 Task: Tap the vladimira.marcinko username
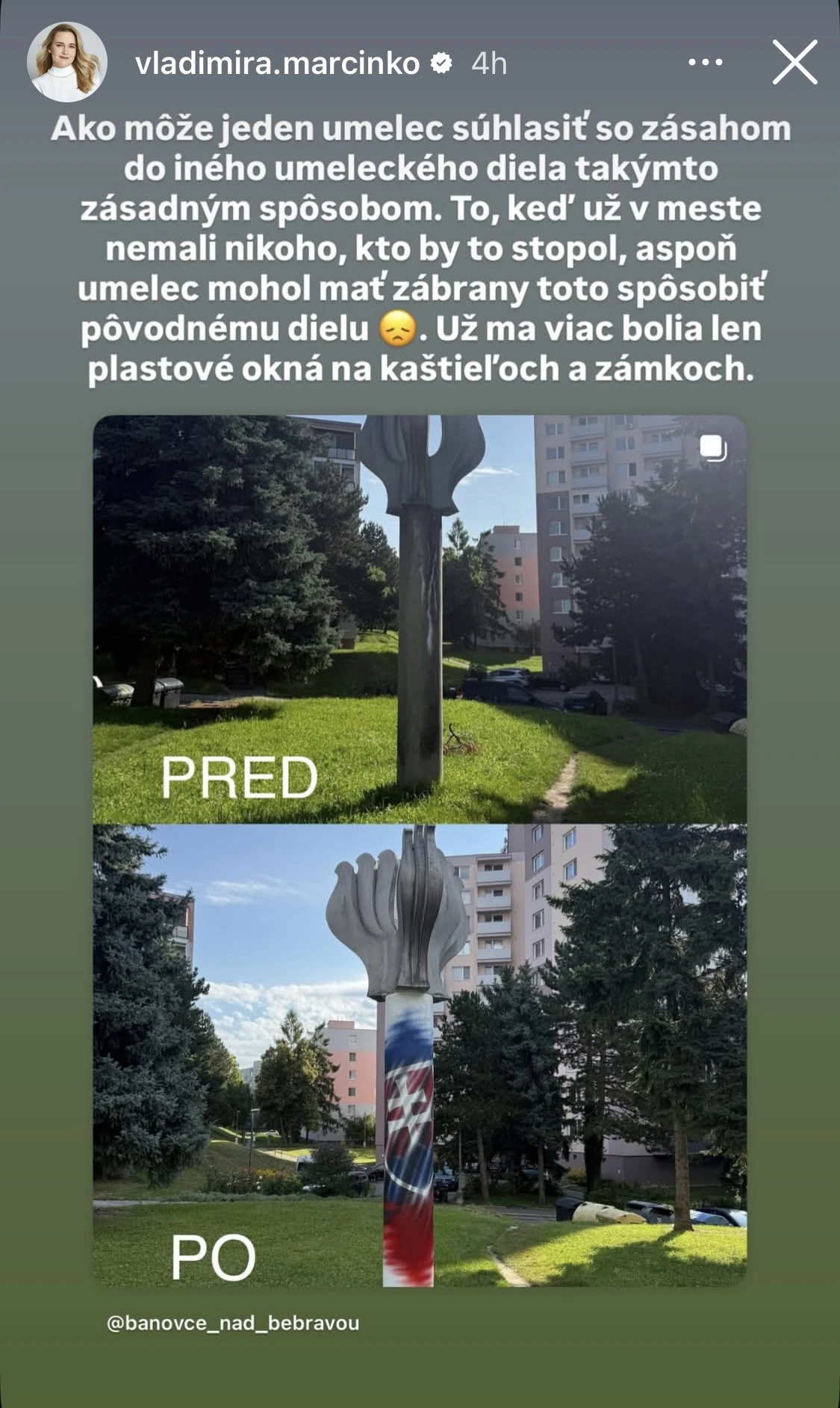(277, 63)
